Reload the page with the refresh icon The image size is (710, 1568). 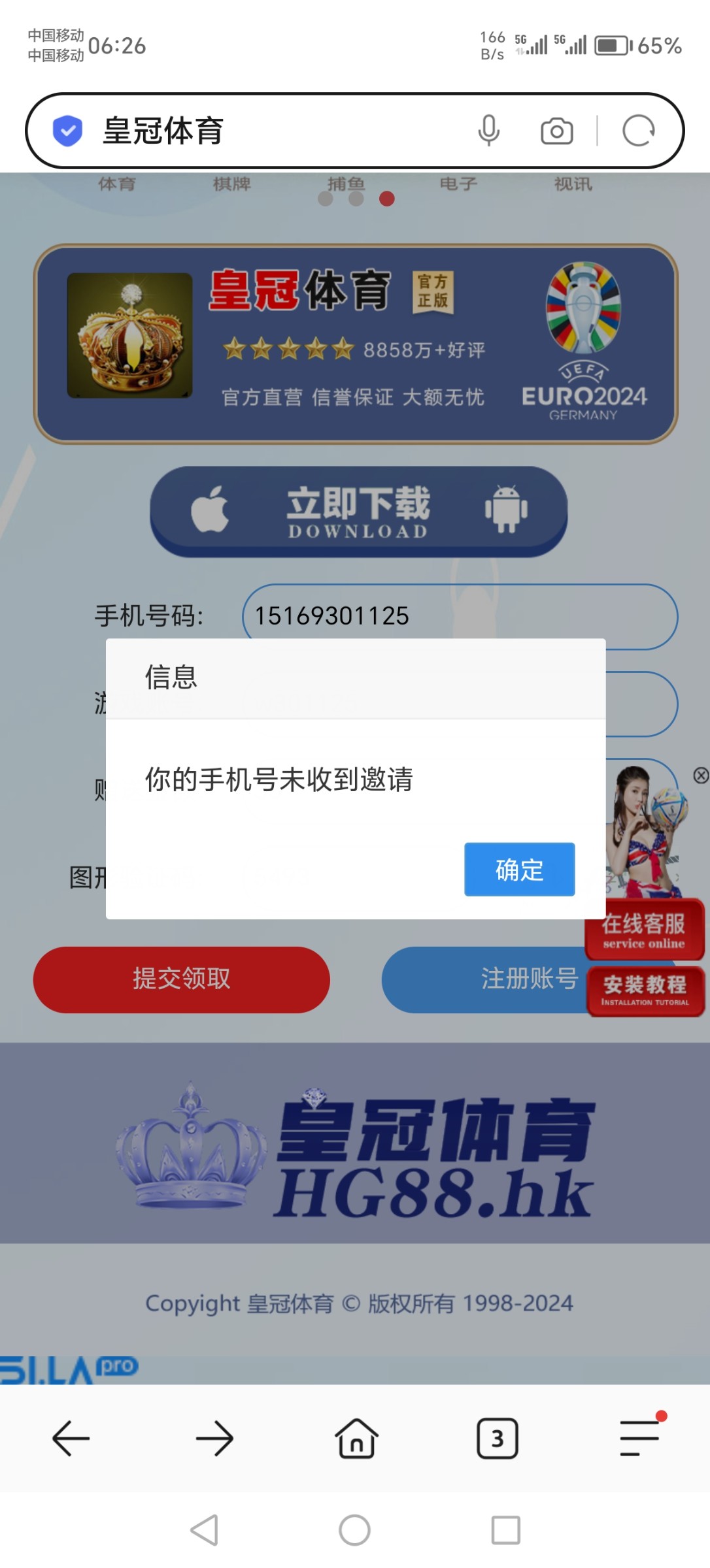[x=638, y=131]
